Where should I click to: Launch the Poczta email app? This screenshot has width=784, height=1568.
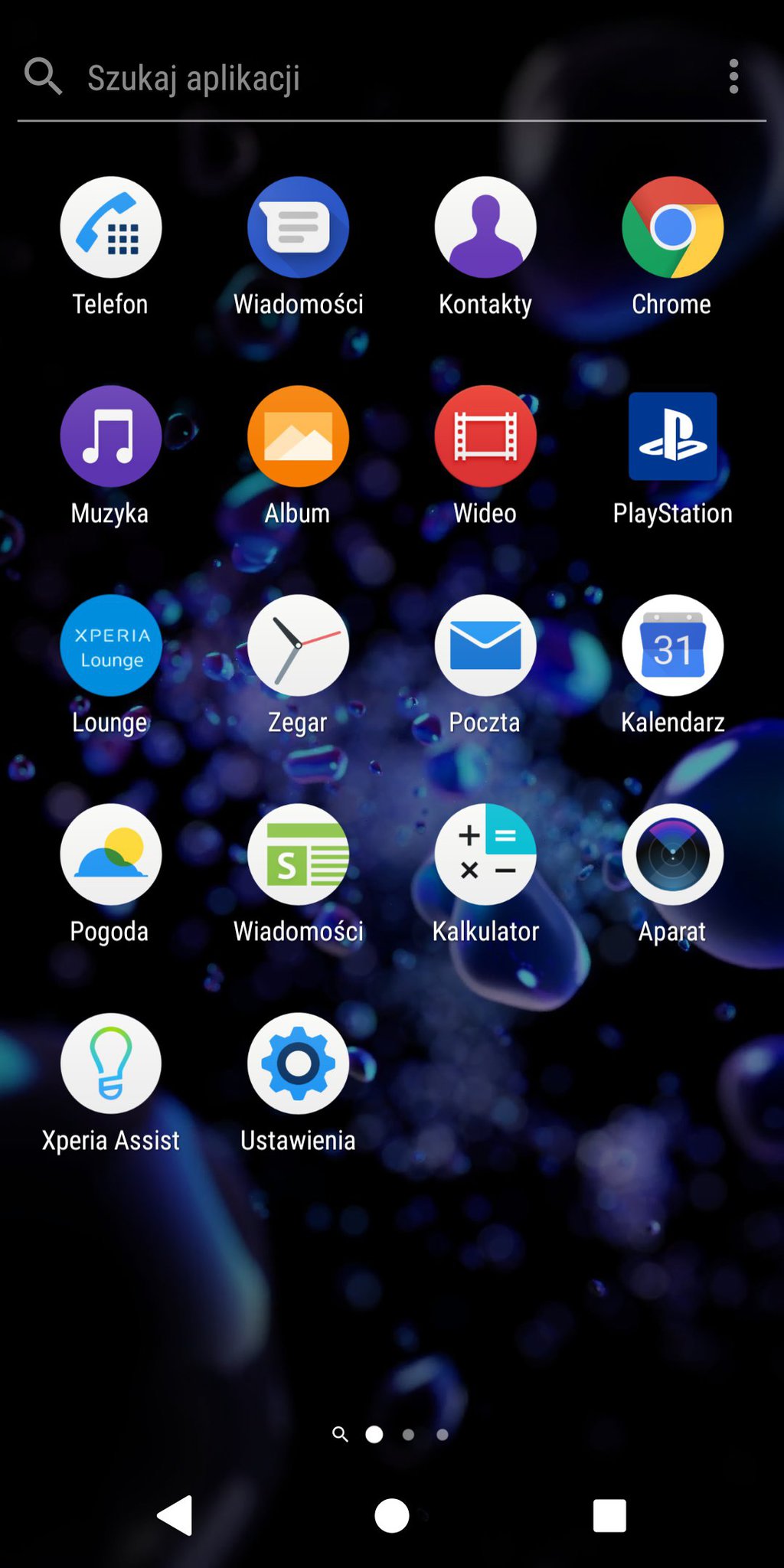click(x=485, y=645)
